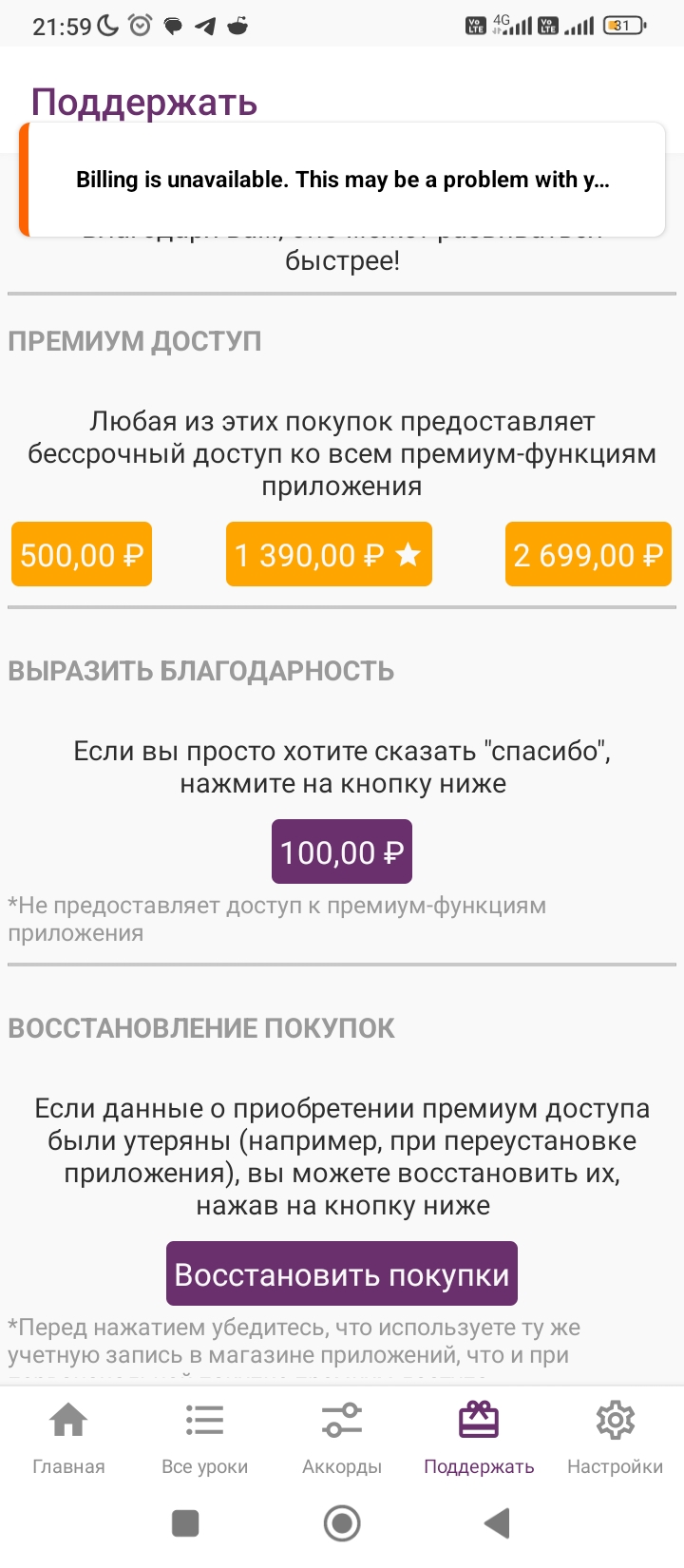Image resolution: width=684 pixels, height=1568 pixels.
Task: Open the Настройки tab
Action: click(x=616, y=1438)
